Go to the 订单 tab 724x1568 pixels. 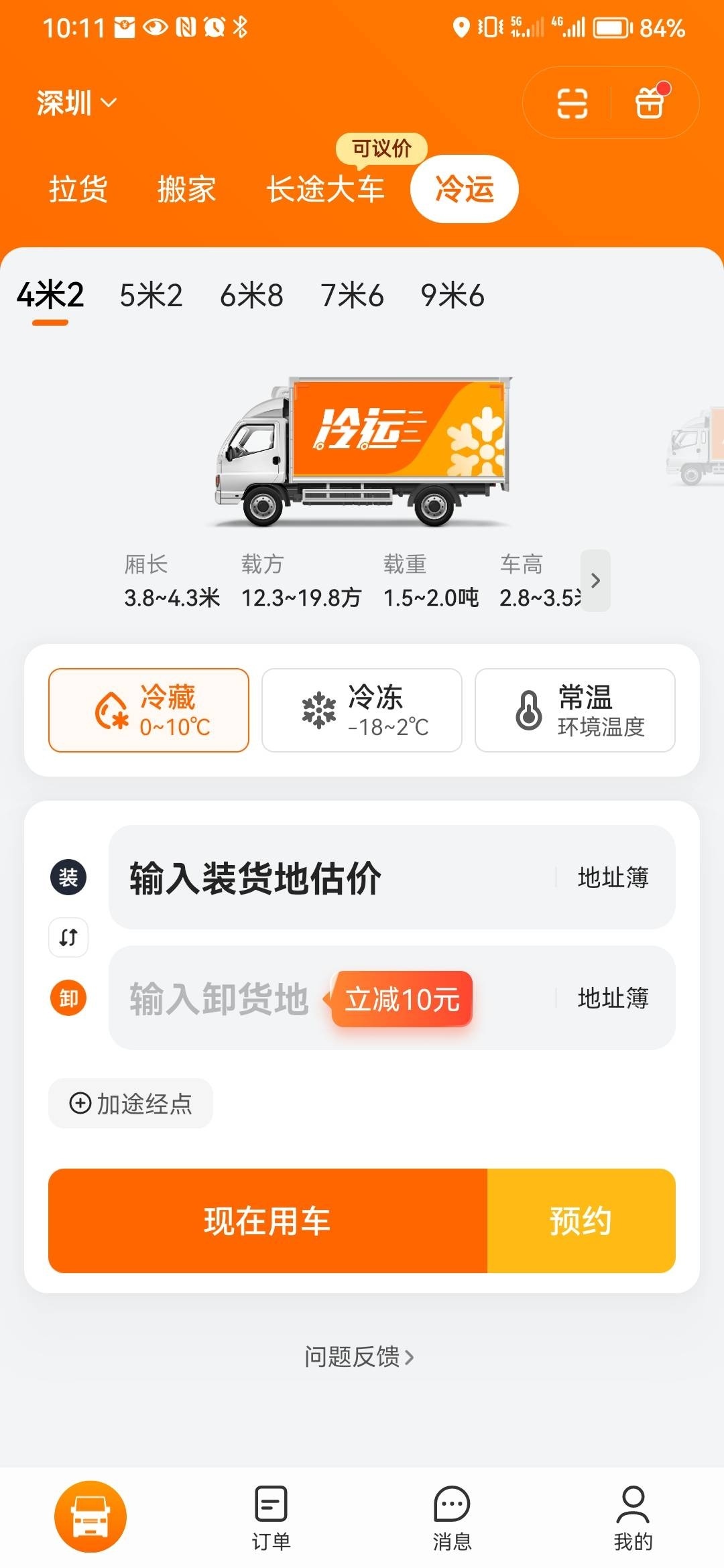coord(271,1518)
